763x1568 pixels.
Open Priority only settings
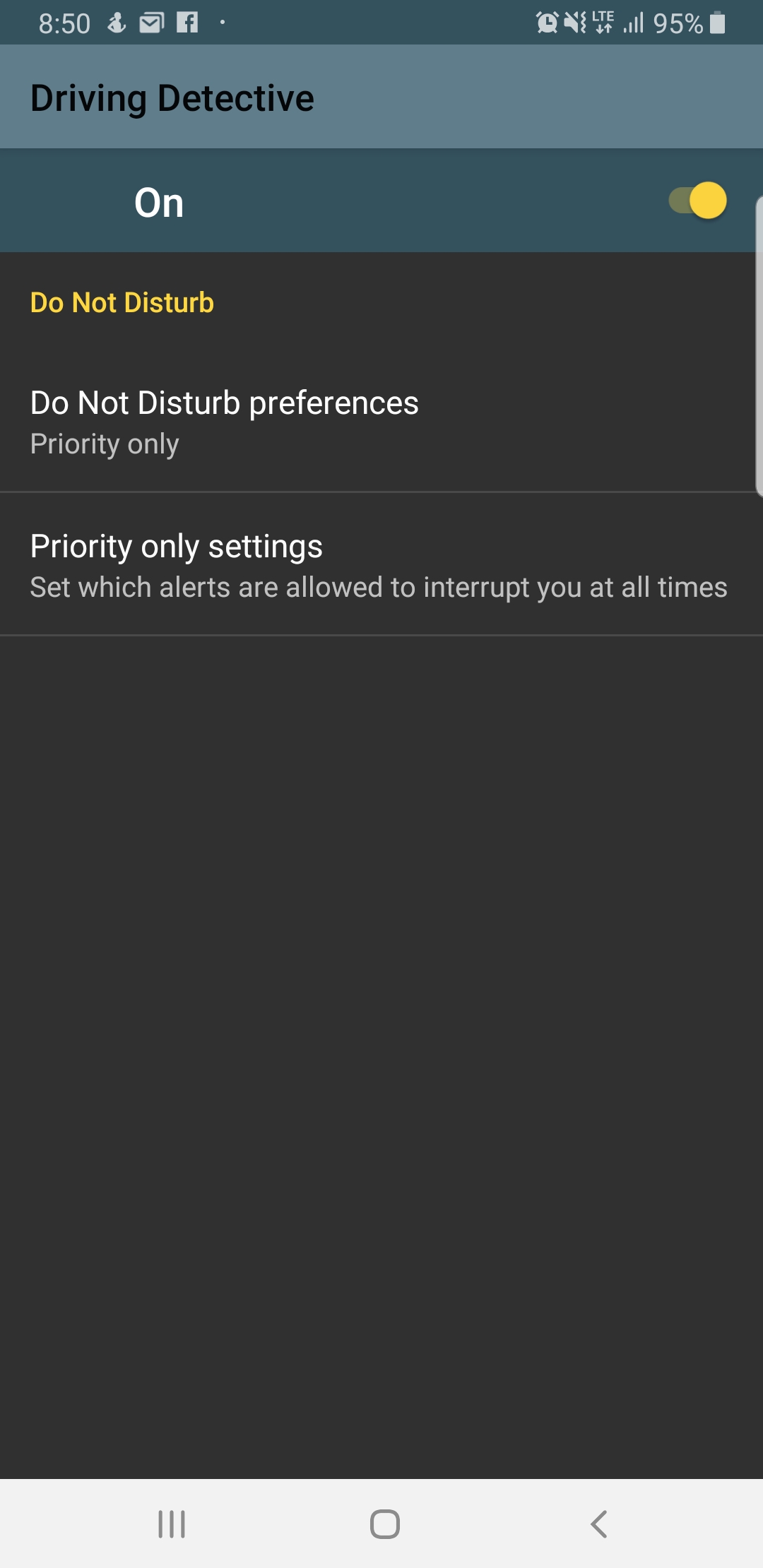coord(381,564)
